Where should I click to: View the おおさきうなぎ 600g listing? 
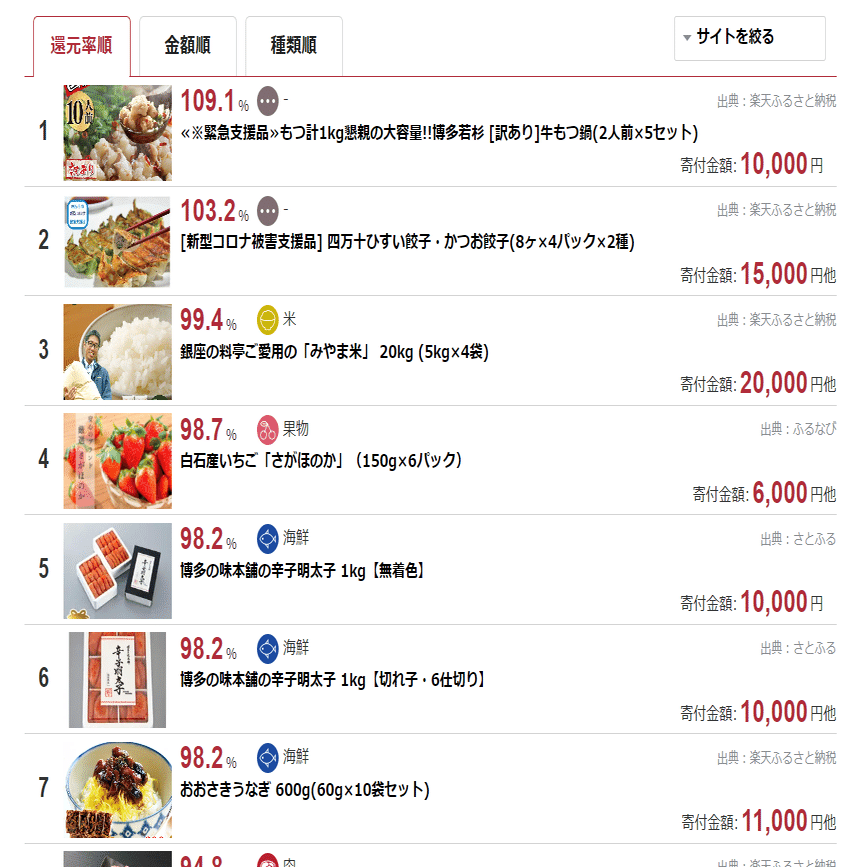pyautogui.click(x=305, y=790)
